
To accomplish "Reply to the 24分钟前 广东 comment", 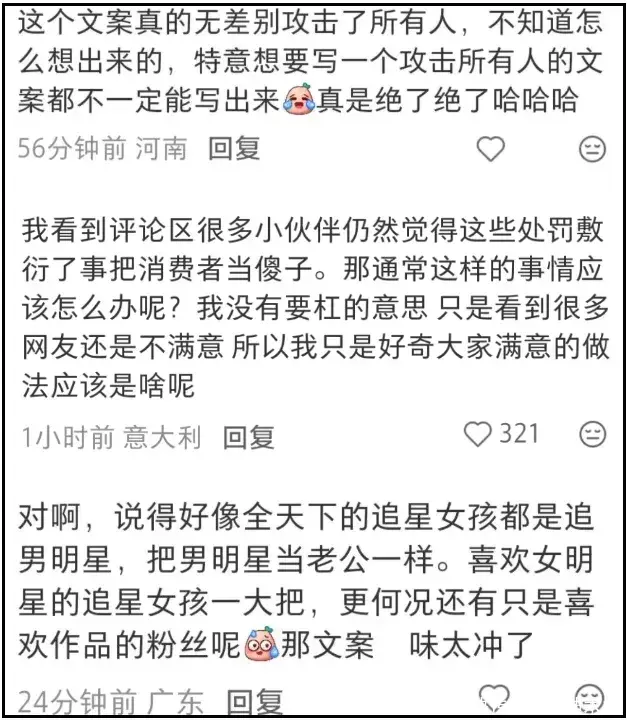I will pyautogui.click(x=255, y=703).
